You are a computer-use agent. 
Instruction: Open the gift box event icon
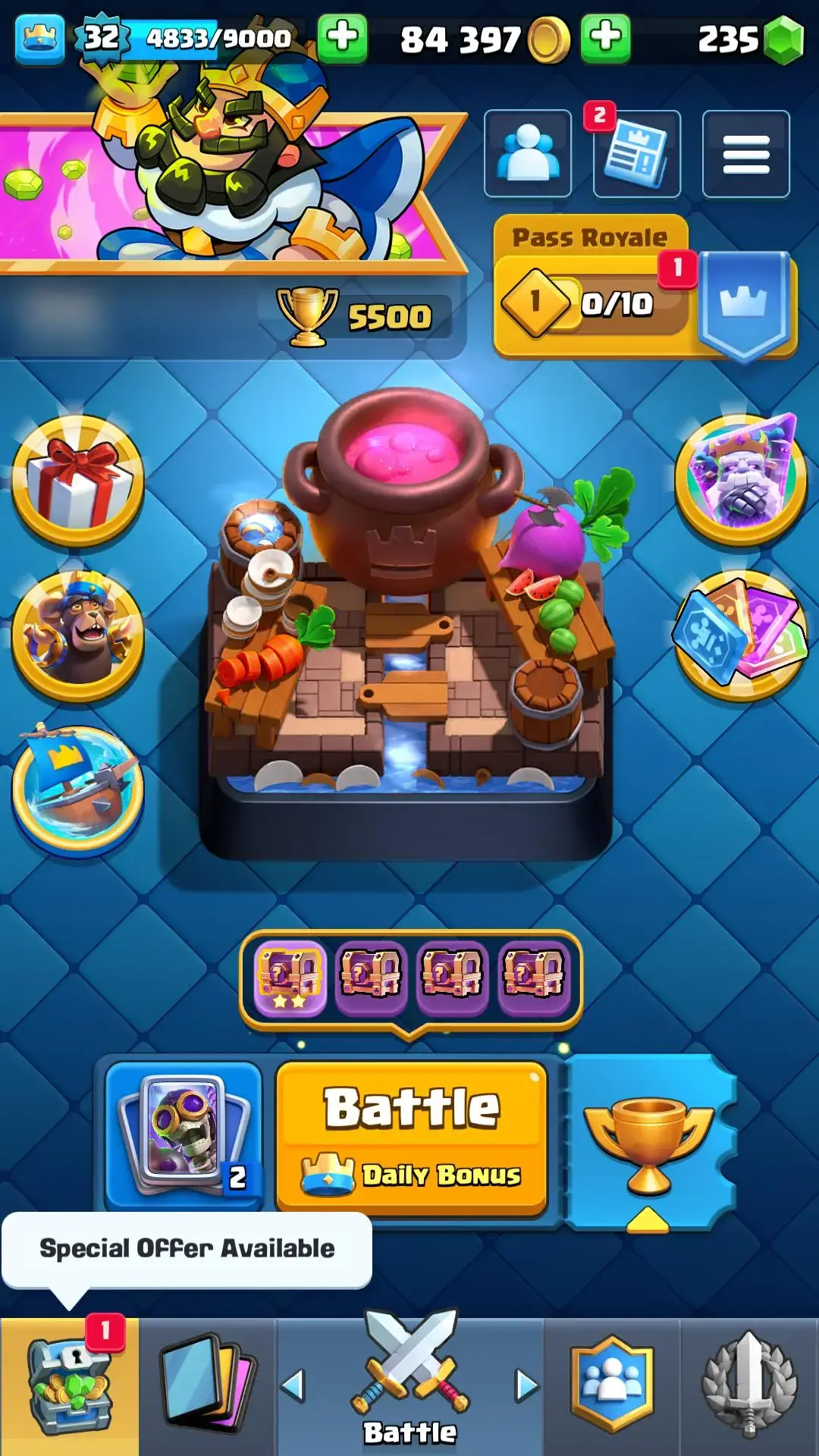pyautogui.click(x=77, y=481)
